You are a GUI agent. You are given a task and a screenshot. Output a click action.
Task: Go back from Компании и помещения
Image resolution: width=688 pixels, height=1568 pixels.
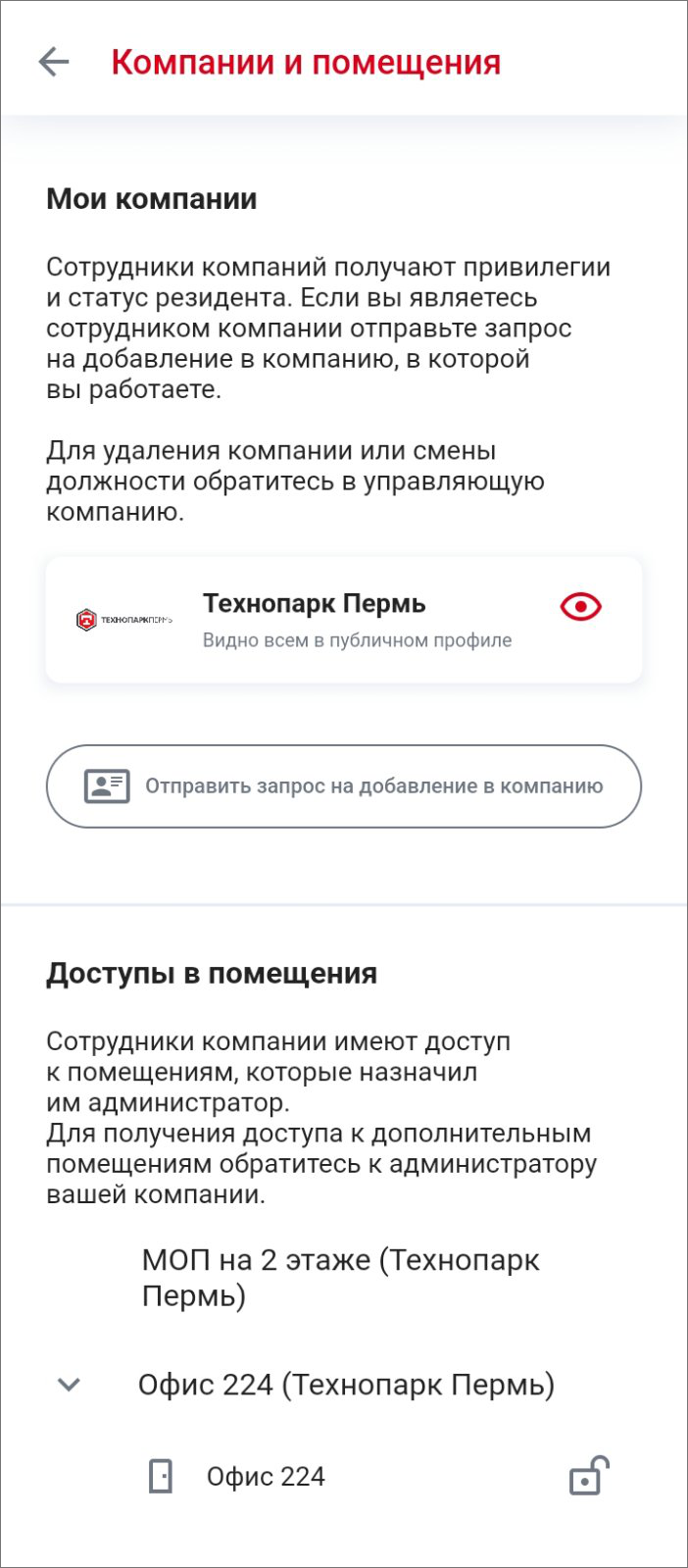pos(54,62)
